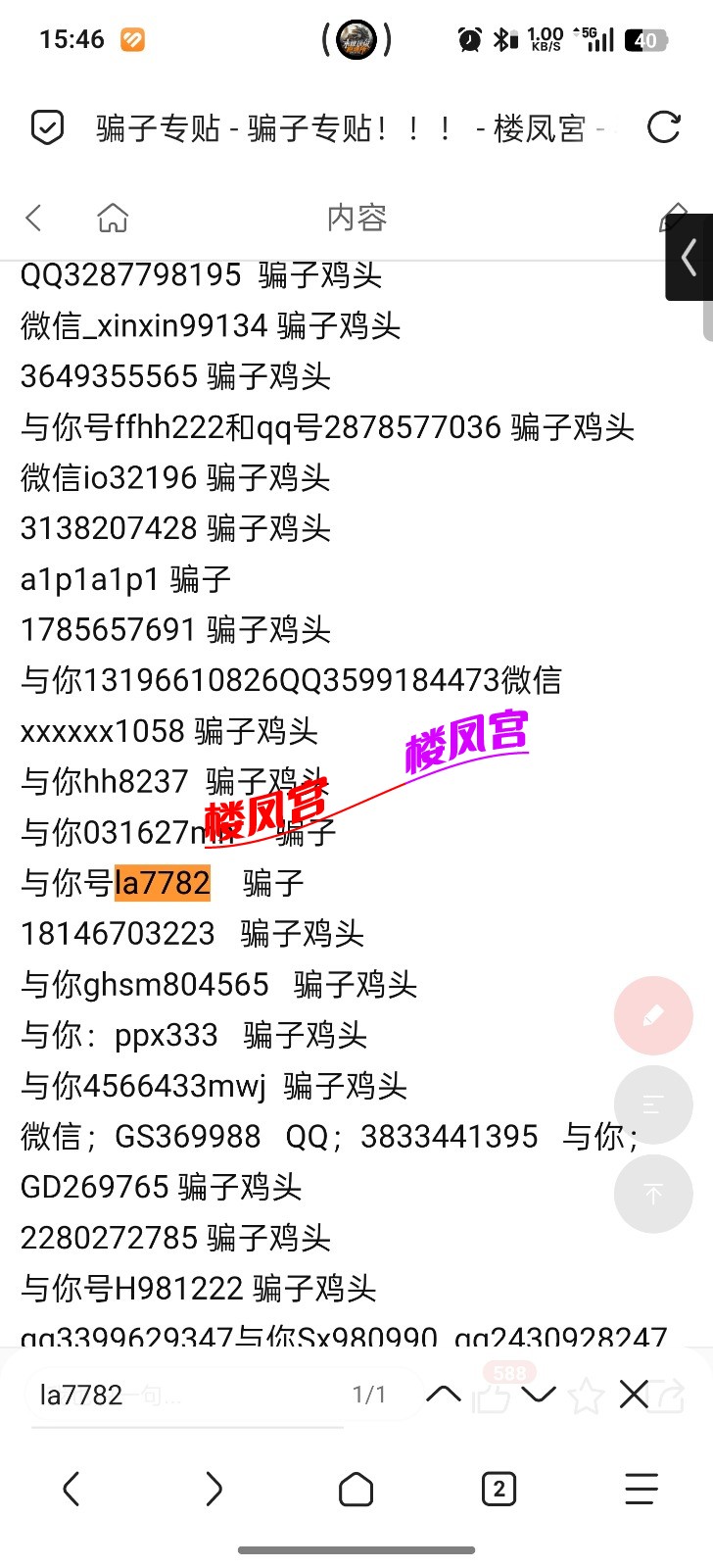Tap the pencil edit icon above the content
This screenshot has height=1568, width=713.
click(674, 218)
